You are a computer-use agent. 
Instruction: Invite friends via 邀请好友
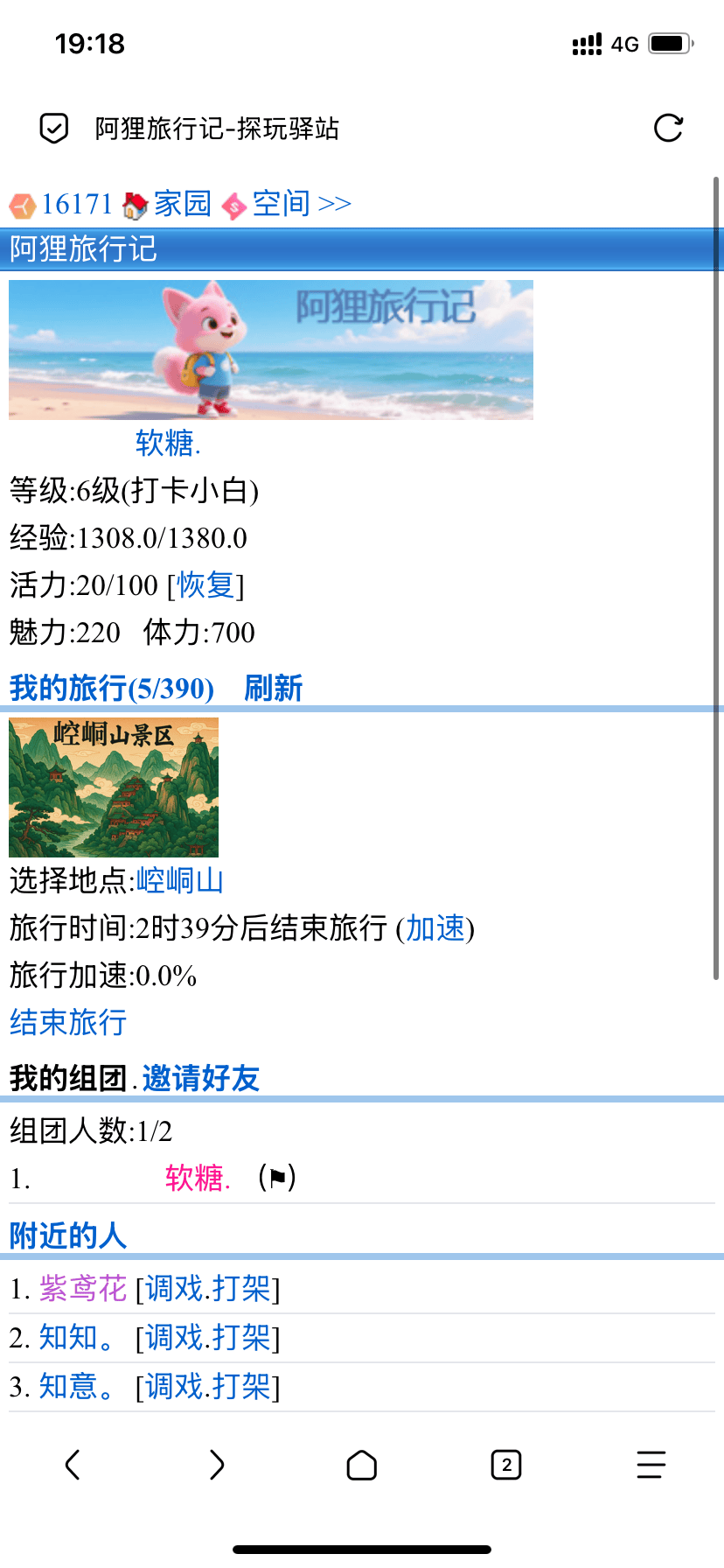click(200, 1078)
